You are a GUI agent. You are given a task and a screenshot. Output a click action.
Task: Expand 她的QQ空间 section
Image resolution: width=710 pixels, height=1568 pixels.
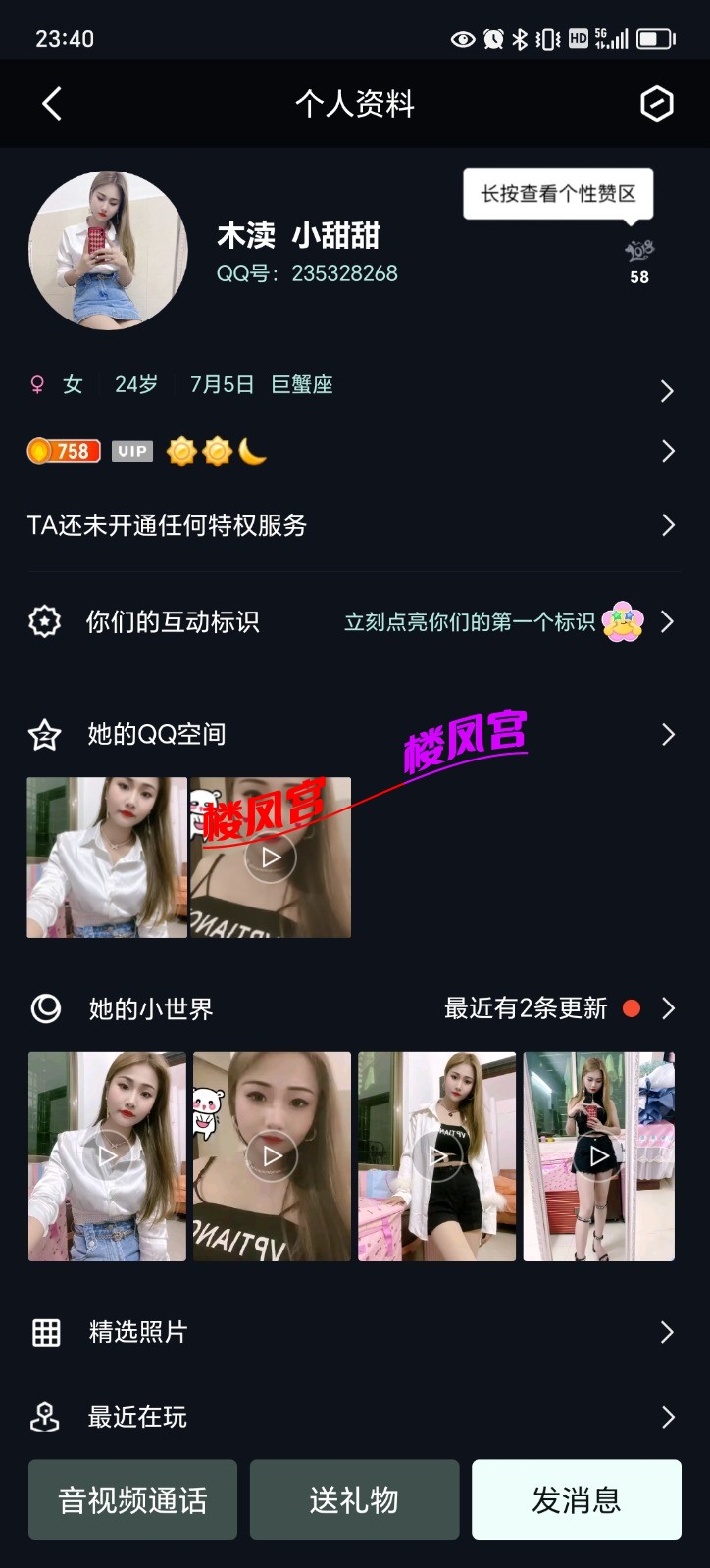tap(668, 734)
